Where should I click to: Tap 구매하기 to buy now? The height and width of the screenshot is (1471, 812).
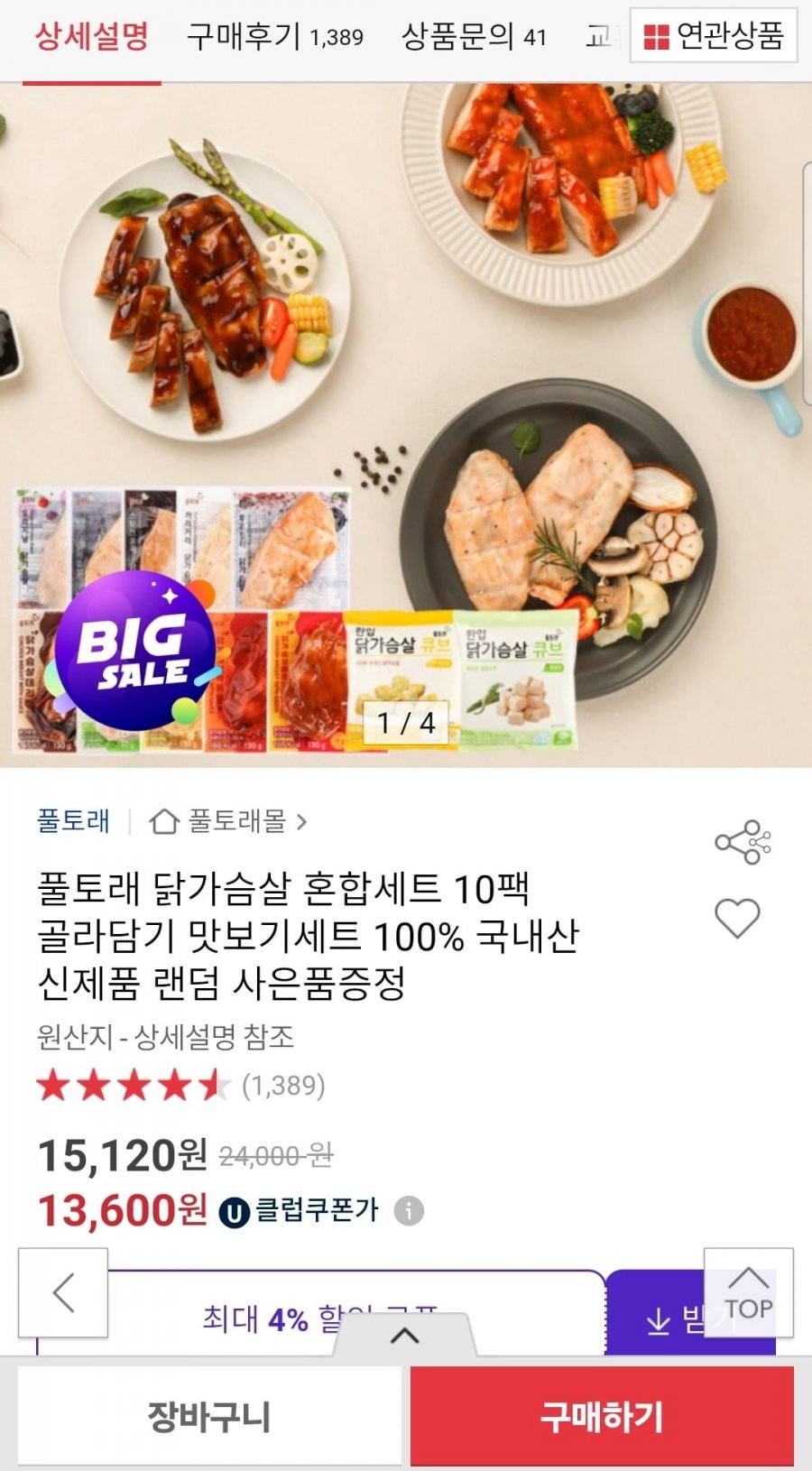602,1415
